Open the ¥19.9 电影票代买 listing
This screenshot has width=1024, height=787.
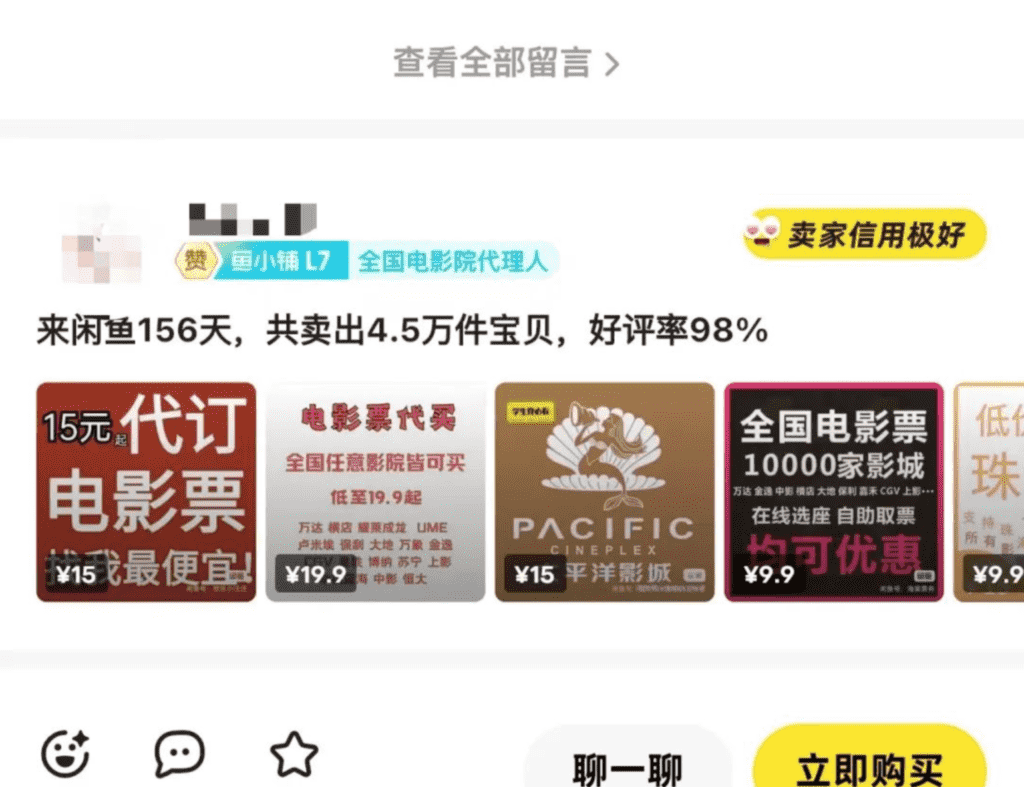tap(375, 492)
